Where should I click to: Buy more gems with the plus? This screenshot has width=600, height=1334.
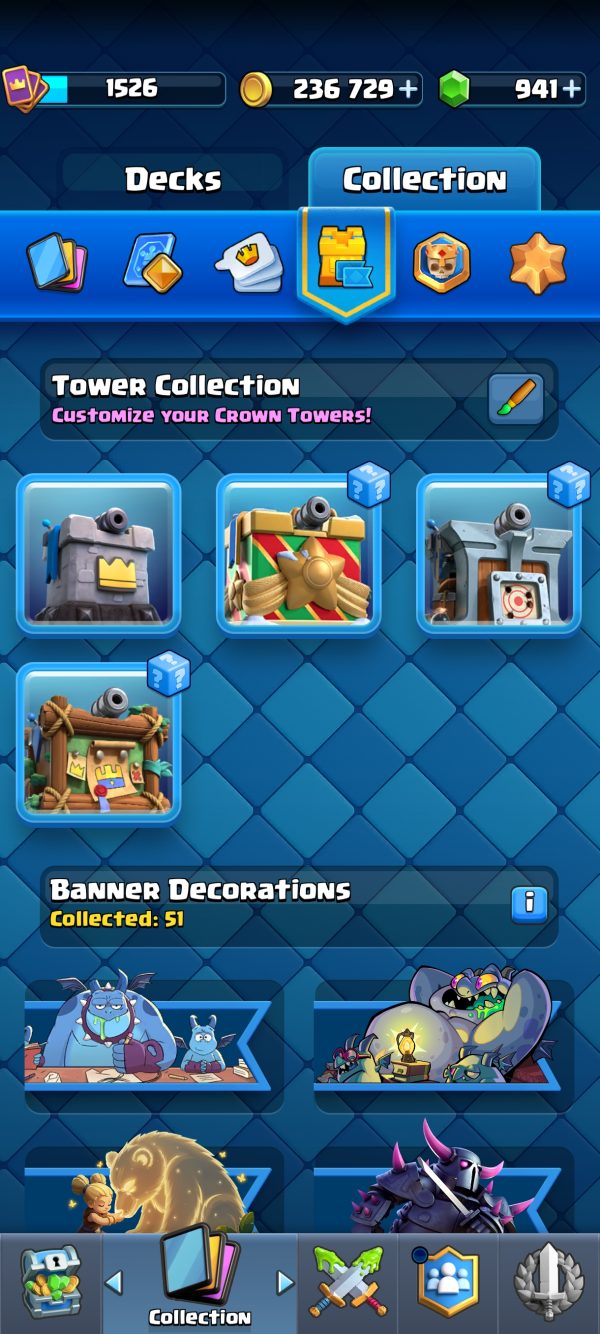pos(572,90)
